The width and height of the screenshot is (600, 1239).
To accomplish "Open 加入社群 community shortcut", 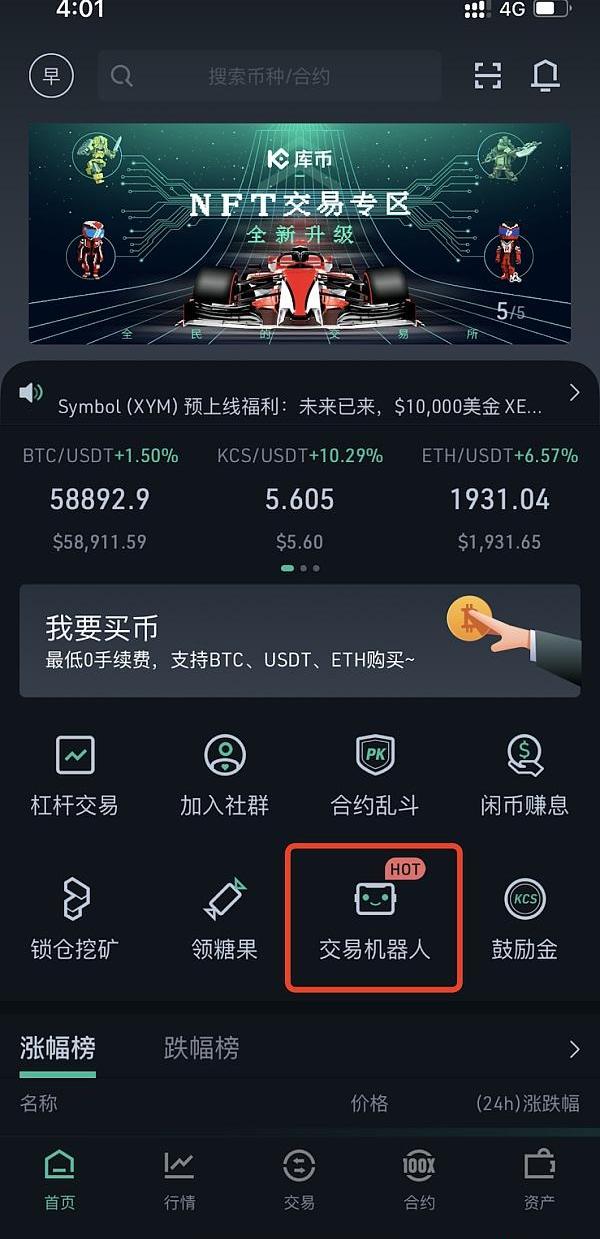I will coord(225,776).
